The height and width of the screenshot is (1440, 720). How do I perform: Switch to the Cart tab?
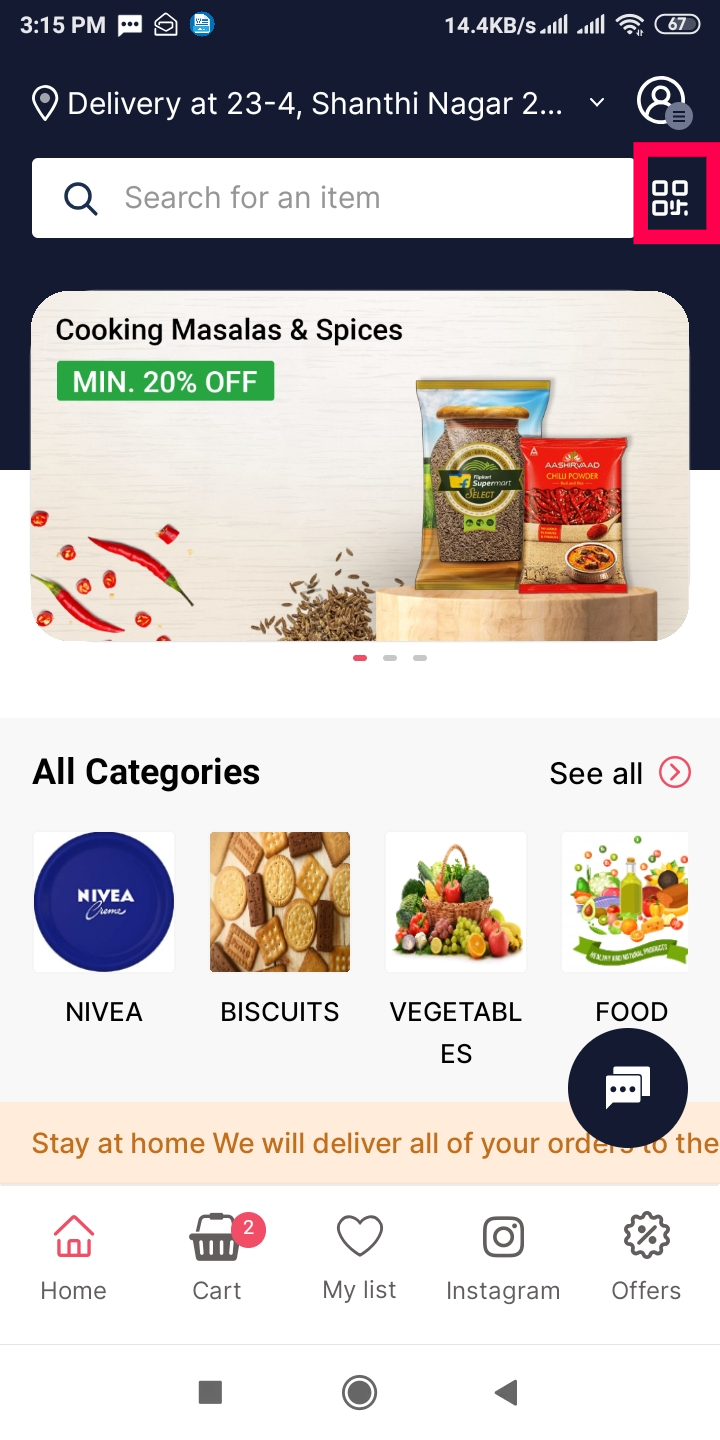(x=217, y=1258)
